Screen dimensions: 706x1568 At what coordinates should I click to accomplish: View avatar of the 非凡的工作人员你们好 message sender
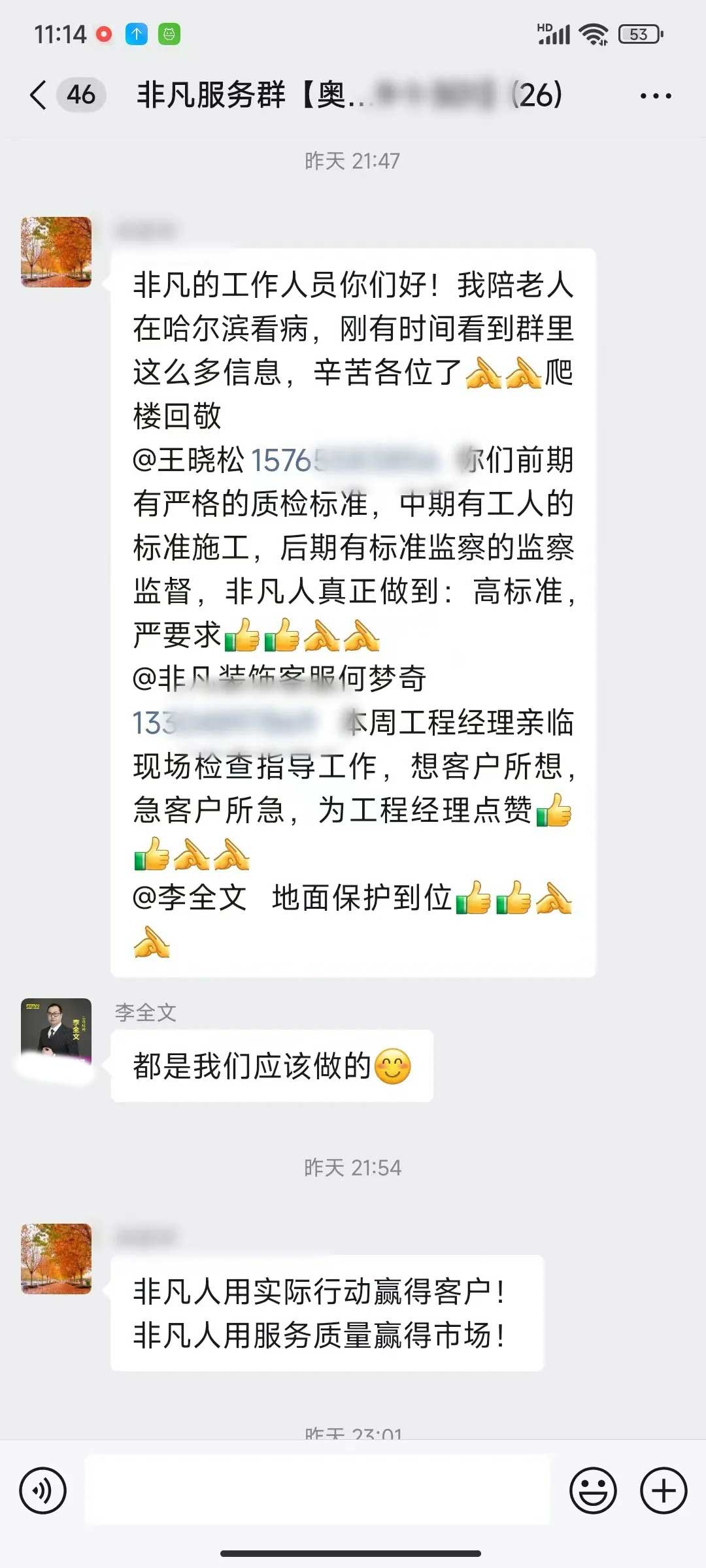56,252
